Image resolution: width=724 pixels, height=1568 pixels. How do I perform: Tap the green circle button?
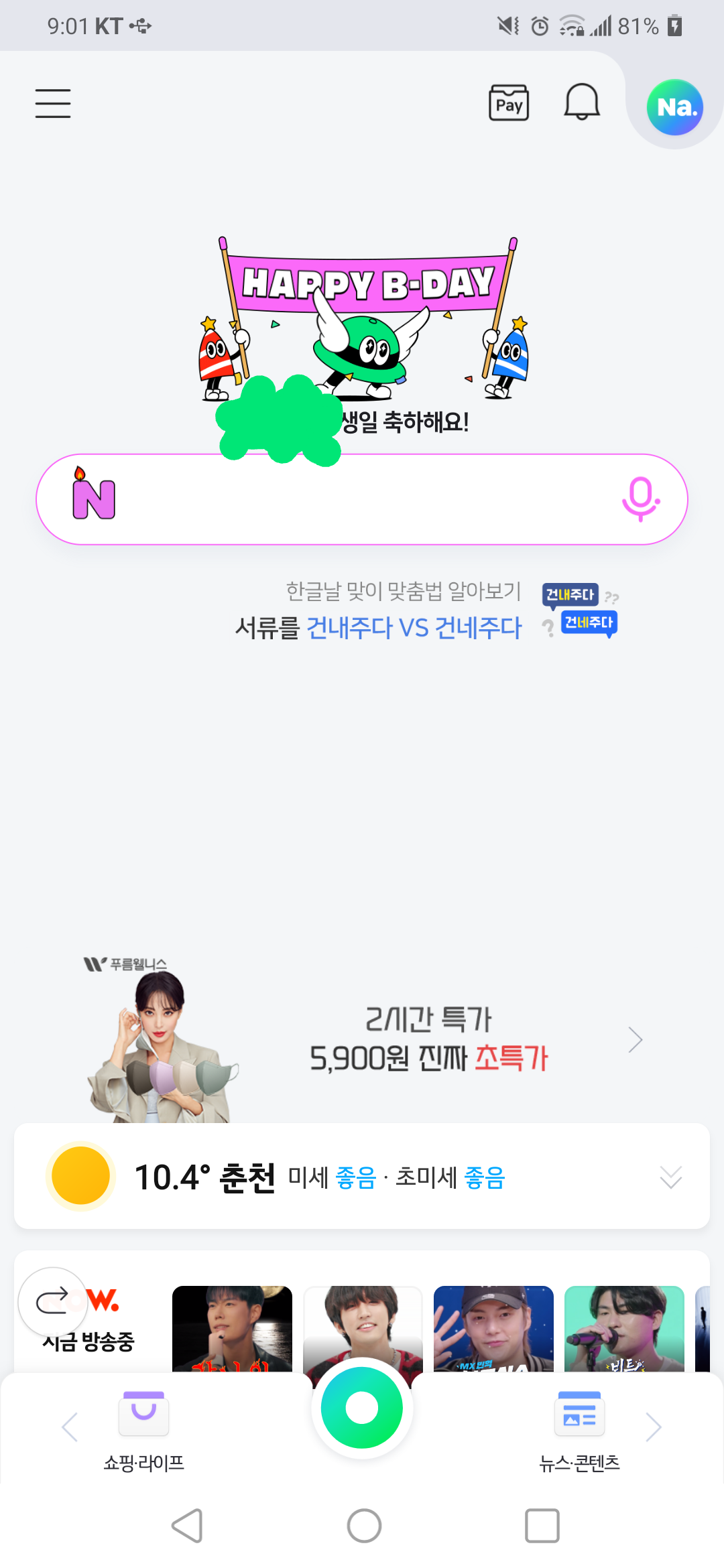[x=362, y=1408]
